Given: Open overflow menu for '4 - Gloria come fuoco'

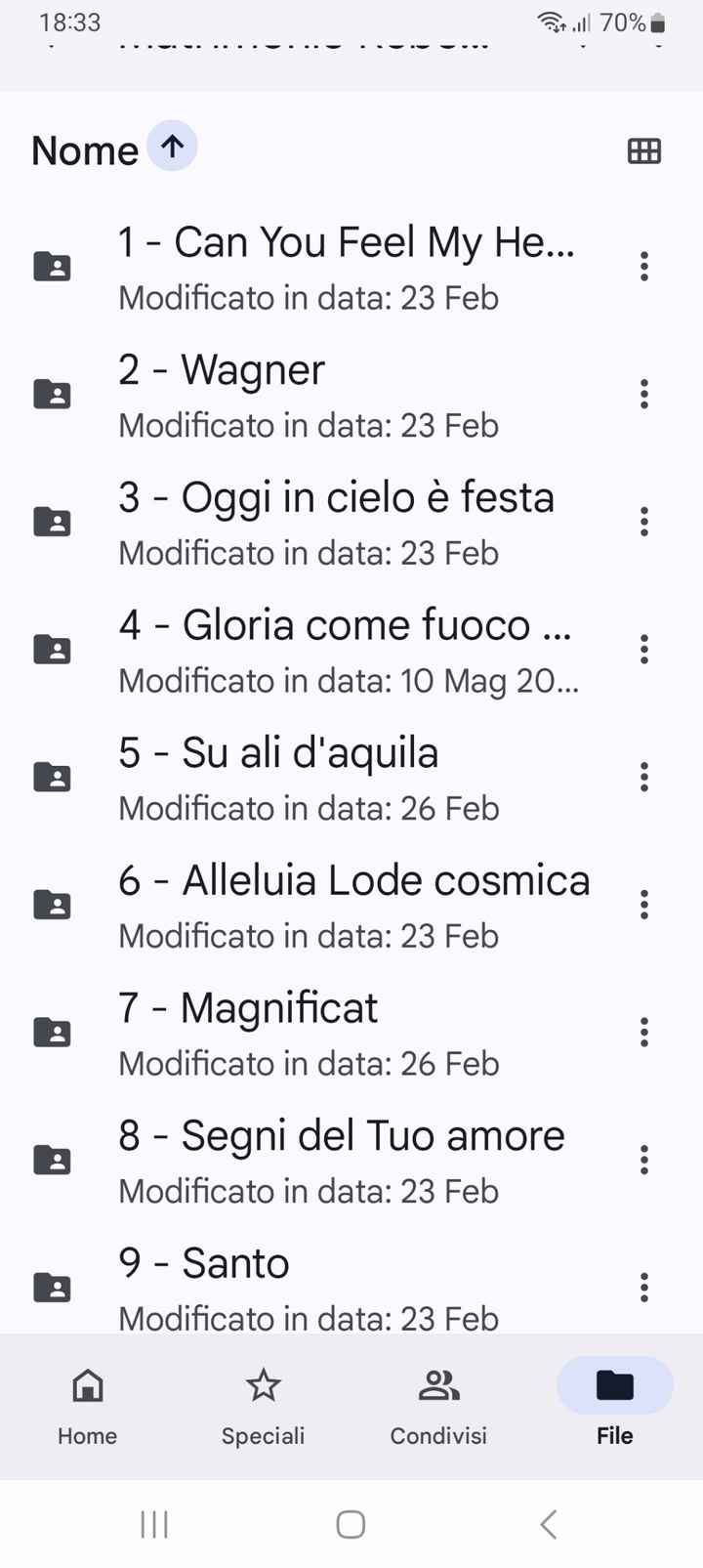Looking at the screenshot, I should tap(643, 649).
